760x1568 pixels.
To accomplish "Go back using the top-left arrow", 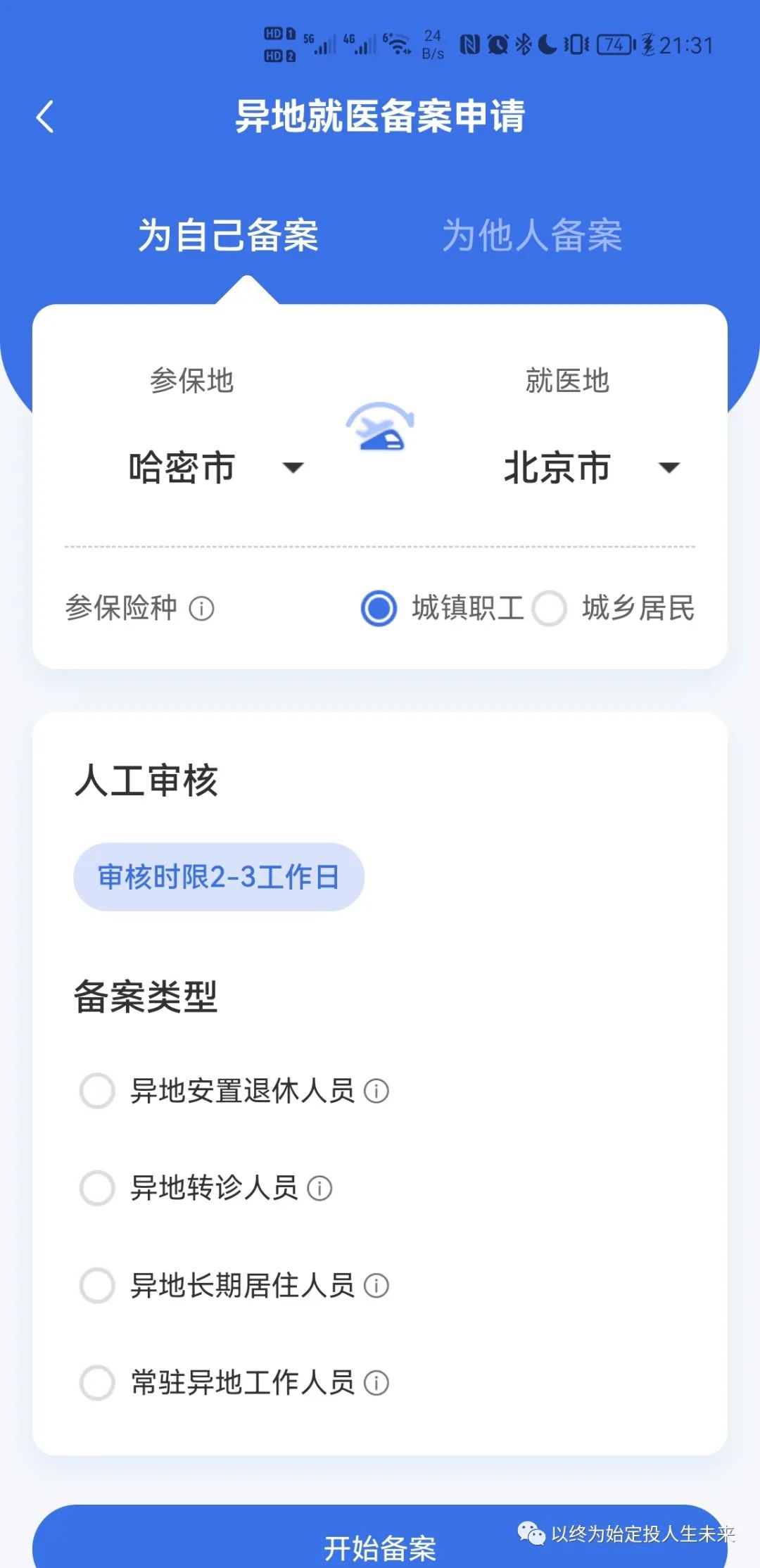I will coord(45,116).
